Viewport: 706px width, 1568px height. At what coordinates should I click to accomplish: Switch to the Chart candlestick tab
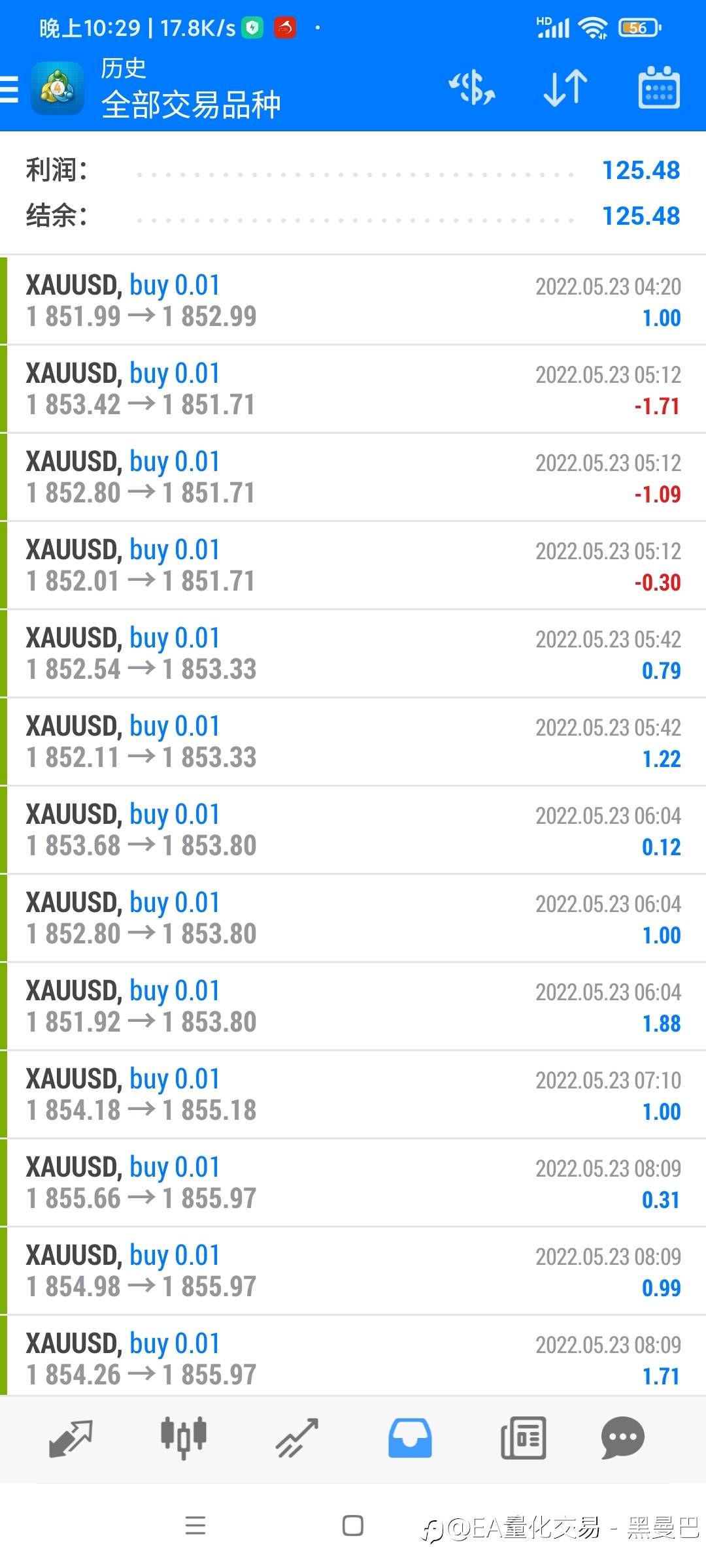(x=184, y=1439)
